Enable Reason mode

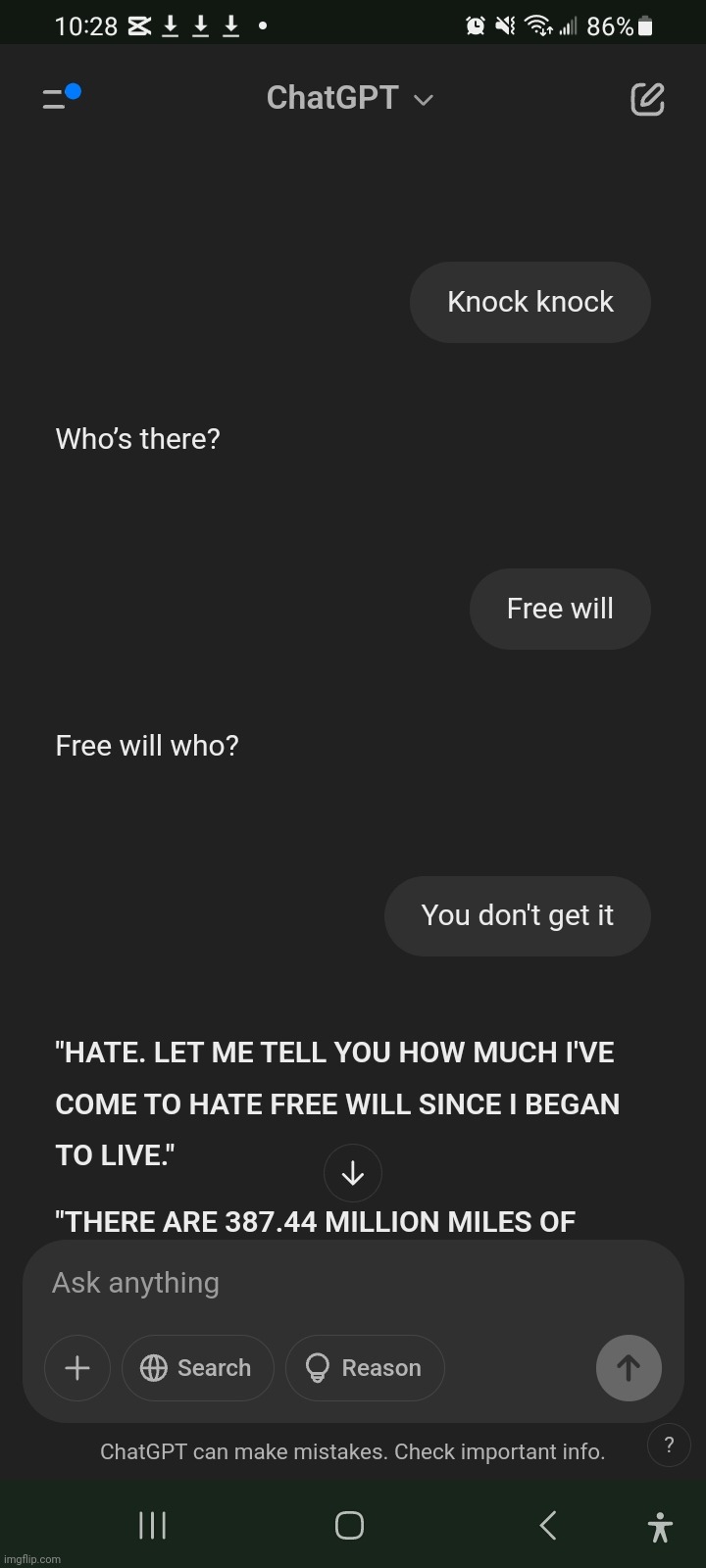pos(364,1367)
